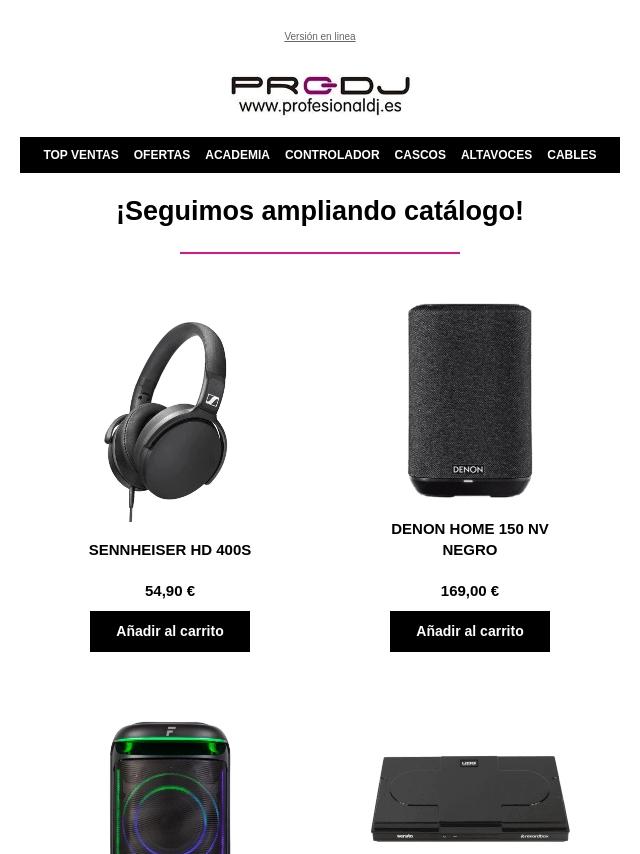This screenshot has height=854, width=640.
Task: Go to the OFERTAS section
Action: coord(161,155)
